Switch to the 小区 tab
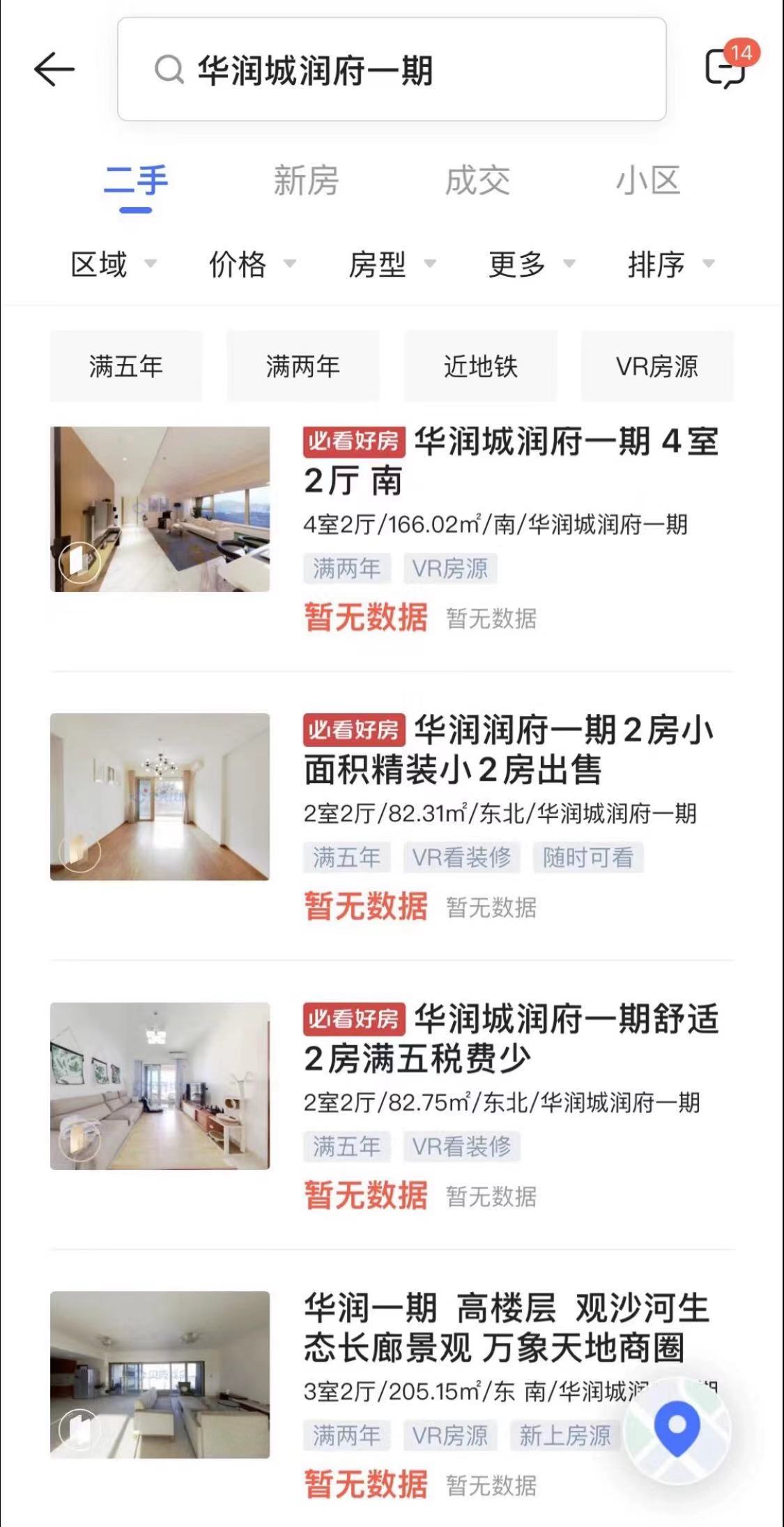This screenshot has width=784, height=1527. coord(647,181)
